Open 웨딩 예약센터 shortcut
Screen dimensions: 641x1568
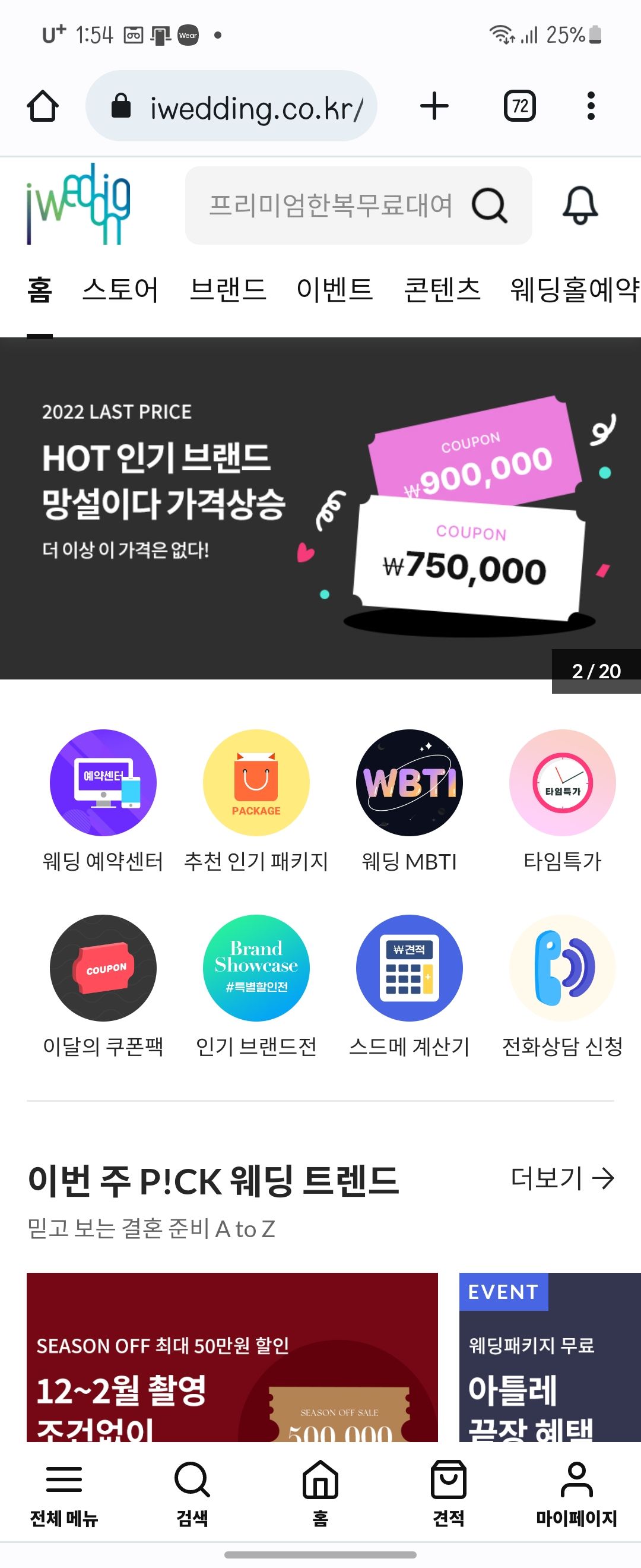coord(103,782)
